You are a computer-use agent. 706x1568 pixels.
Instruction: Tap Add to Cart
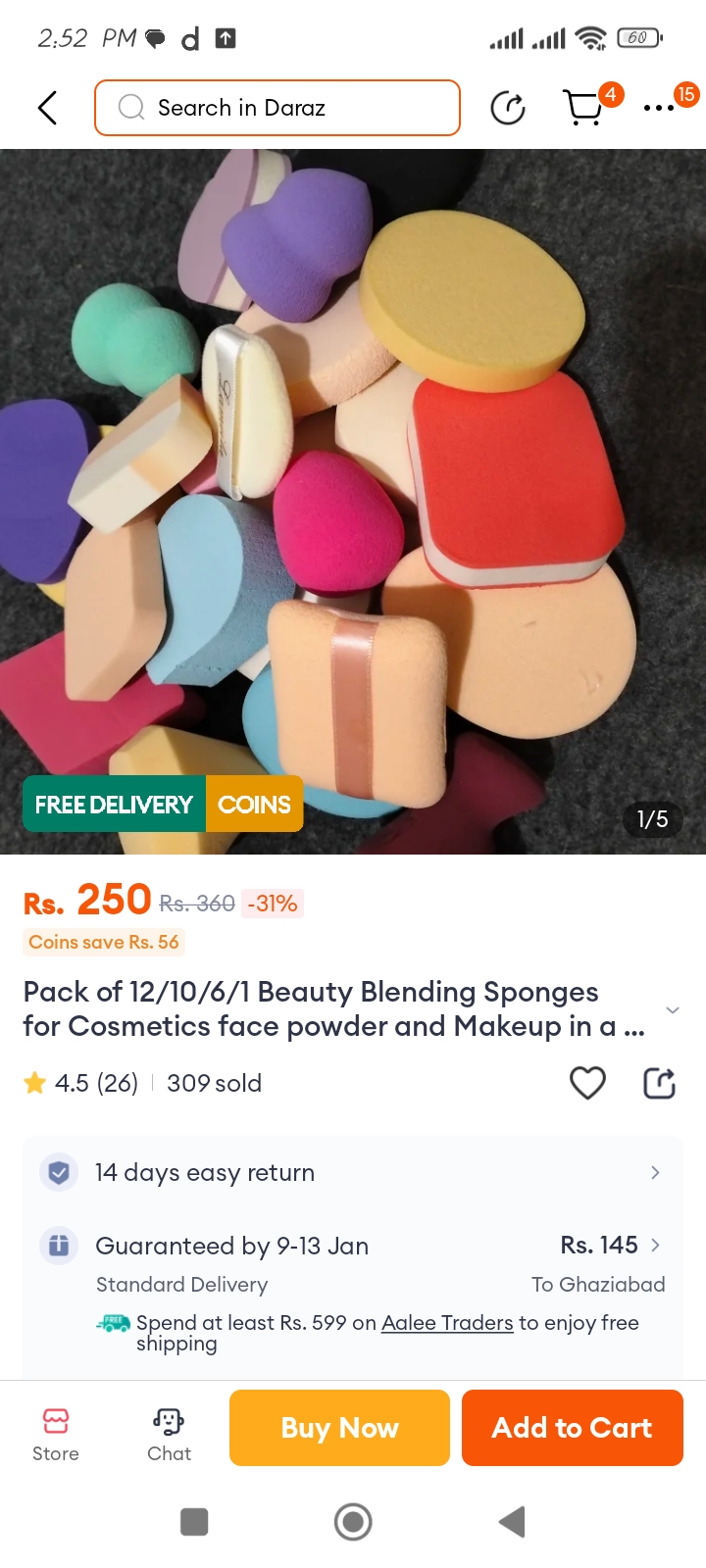[572, 1428]
